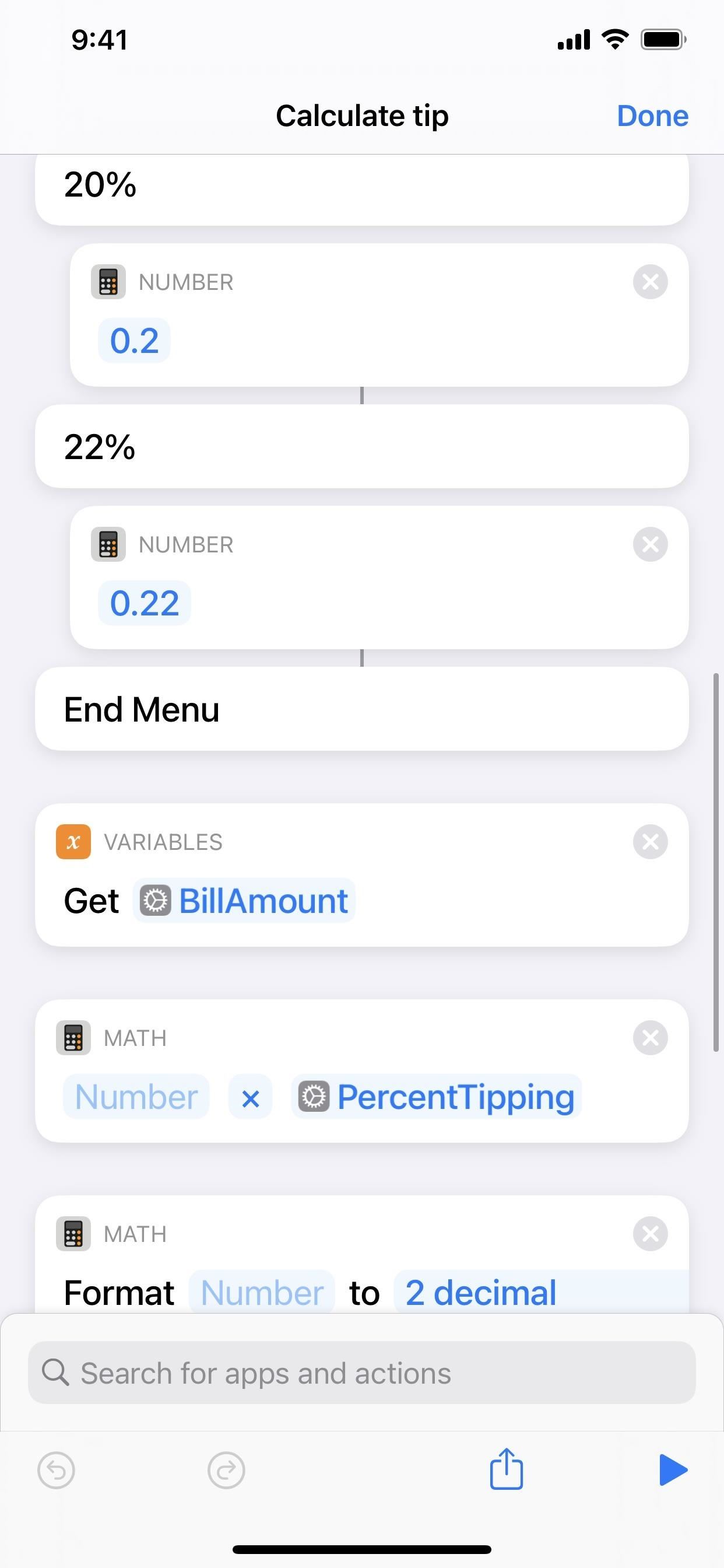Tap Done to finish editing the shortcut
724x1568 pixels.
(x=652, y=116)
